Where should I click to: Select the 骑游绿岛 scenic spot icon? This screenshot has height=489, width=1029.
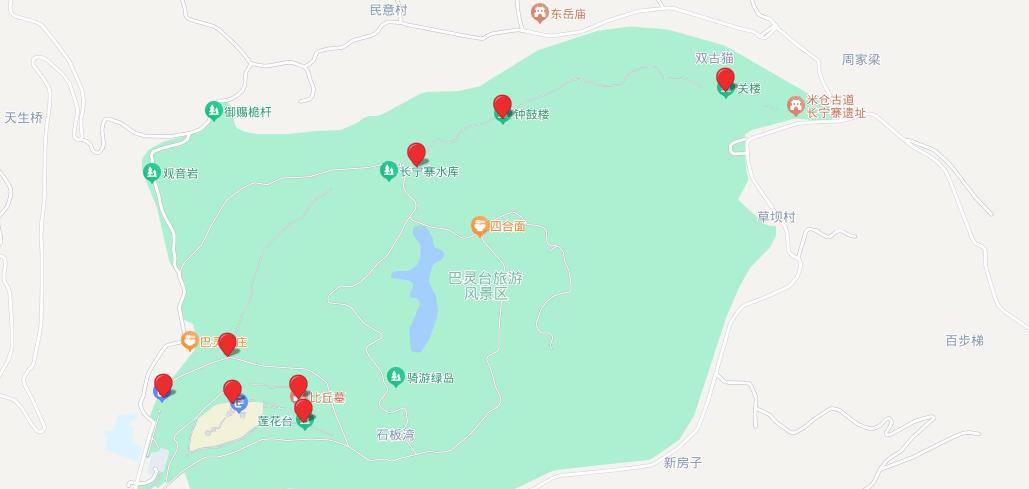pos(395,377)
